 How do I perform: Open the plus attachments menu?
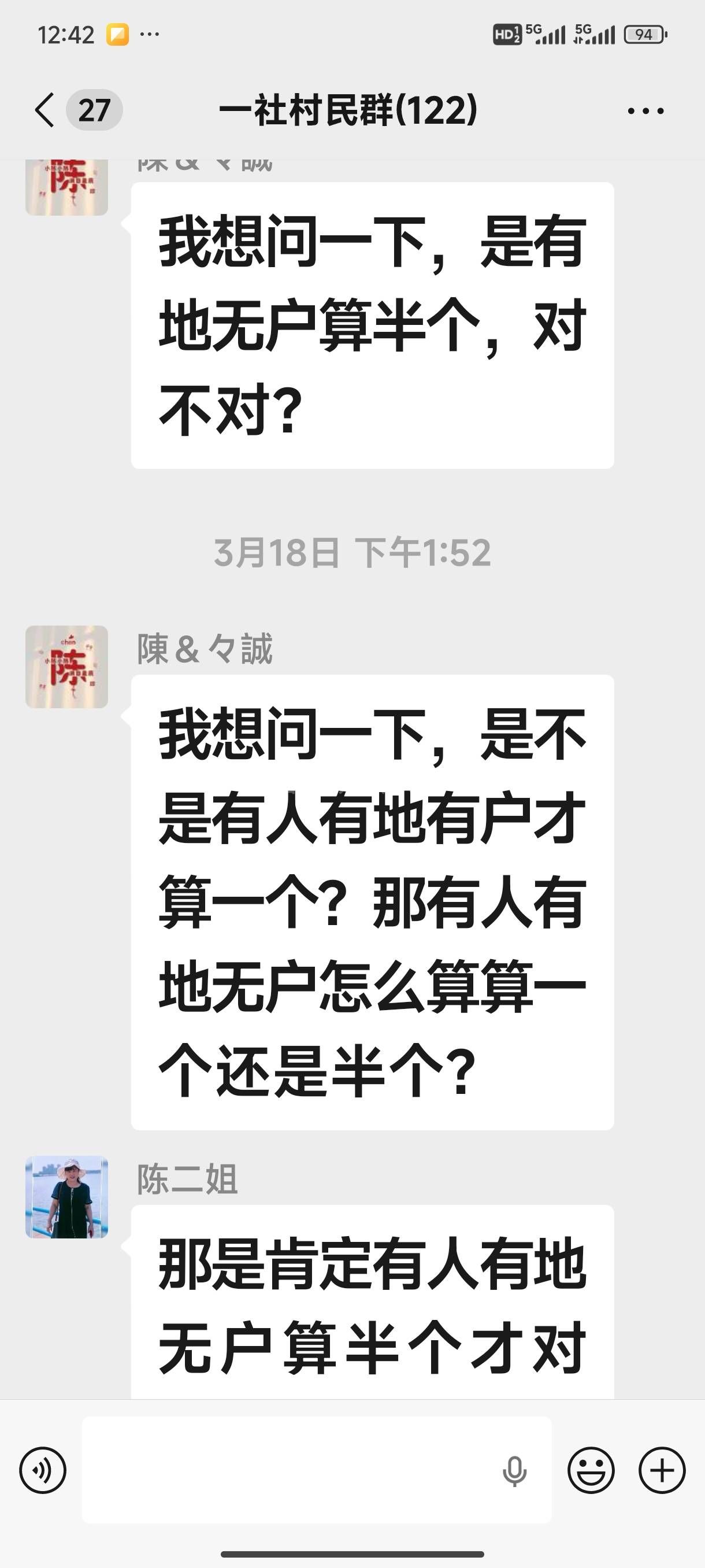[662, 1470]
